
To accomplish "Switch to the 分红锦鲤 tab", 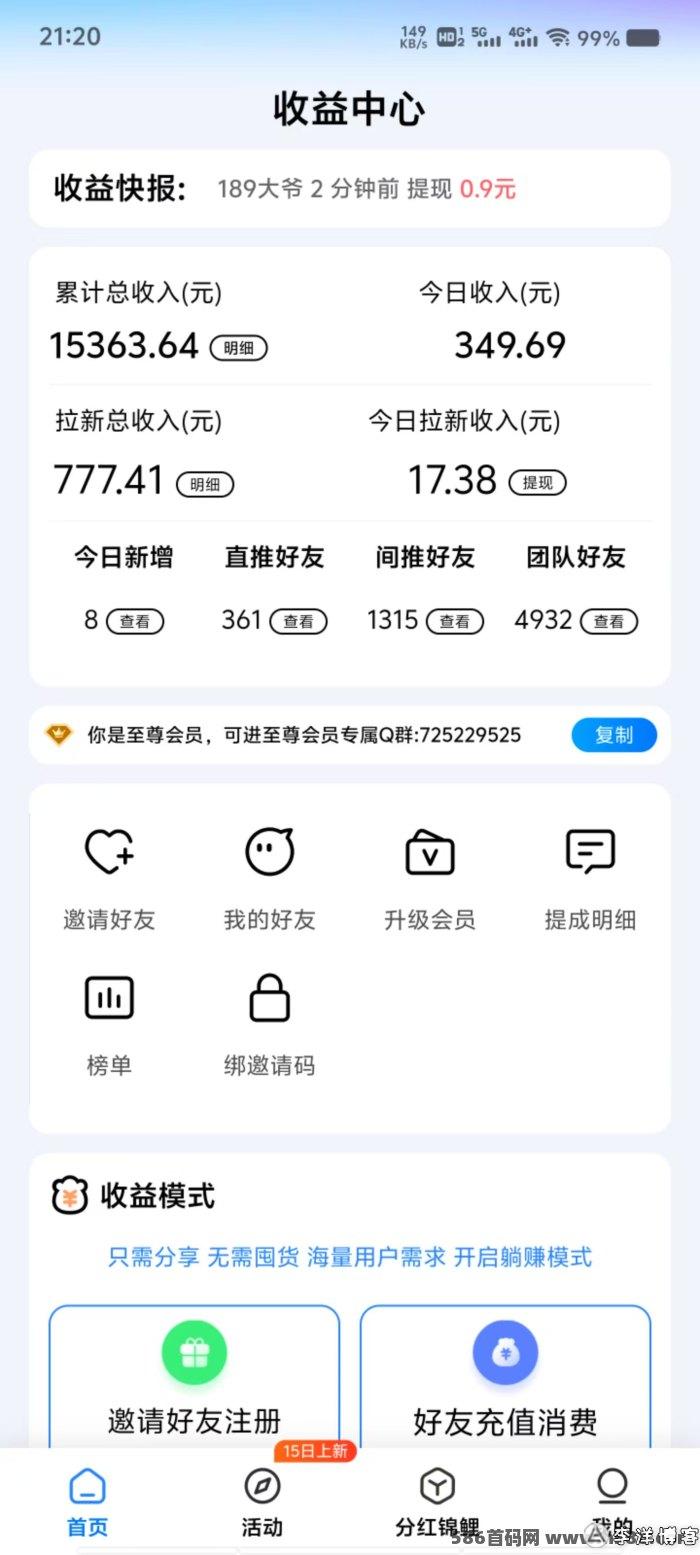I will [x=437, y=1502].
